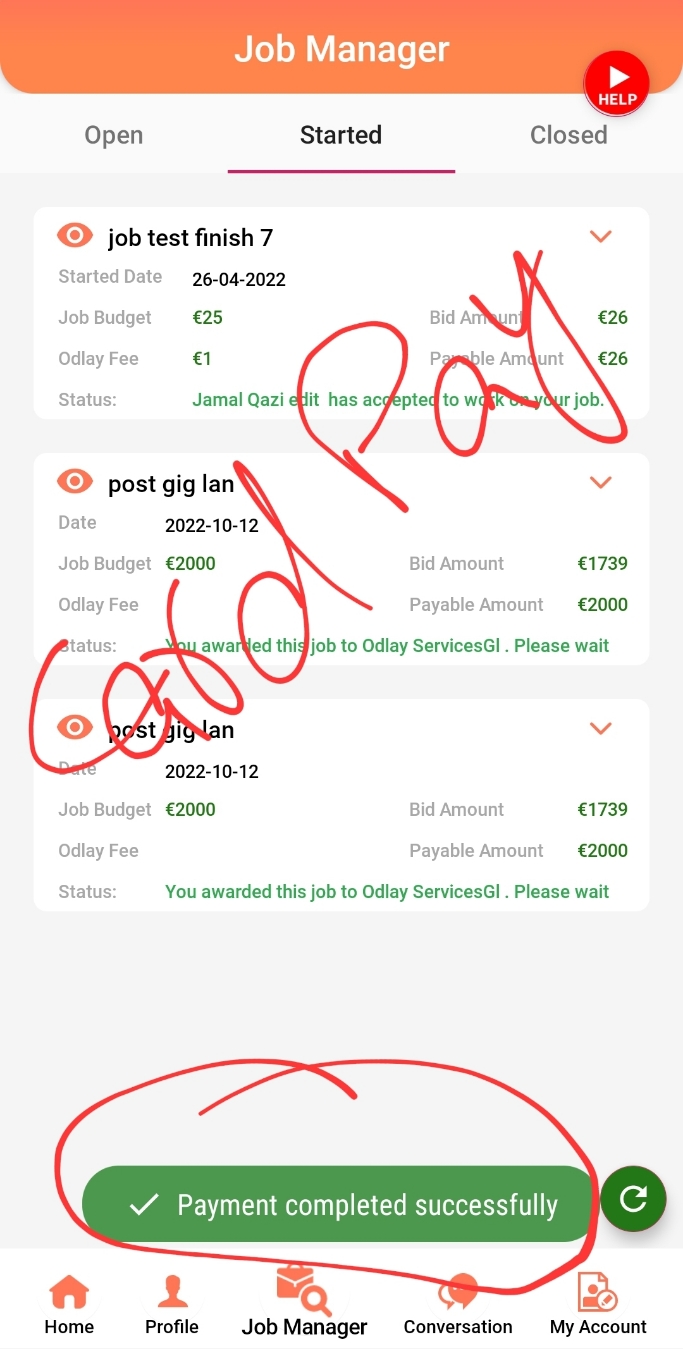Switch to the Closed tab
This screenshot has height=1349, width=683.
[568, 135]
